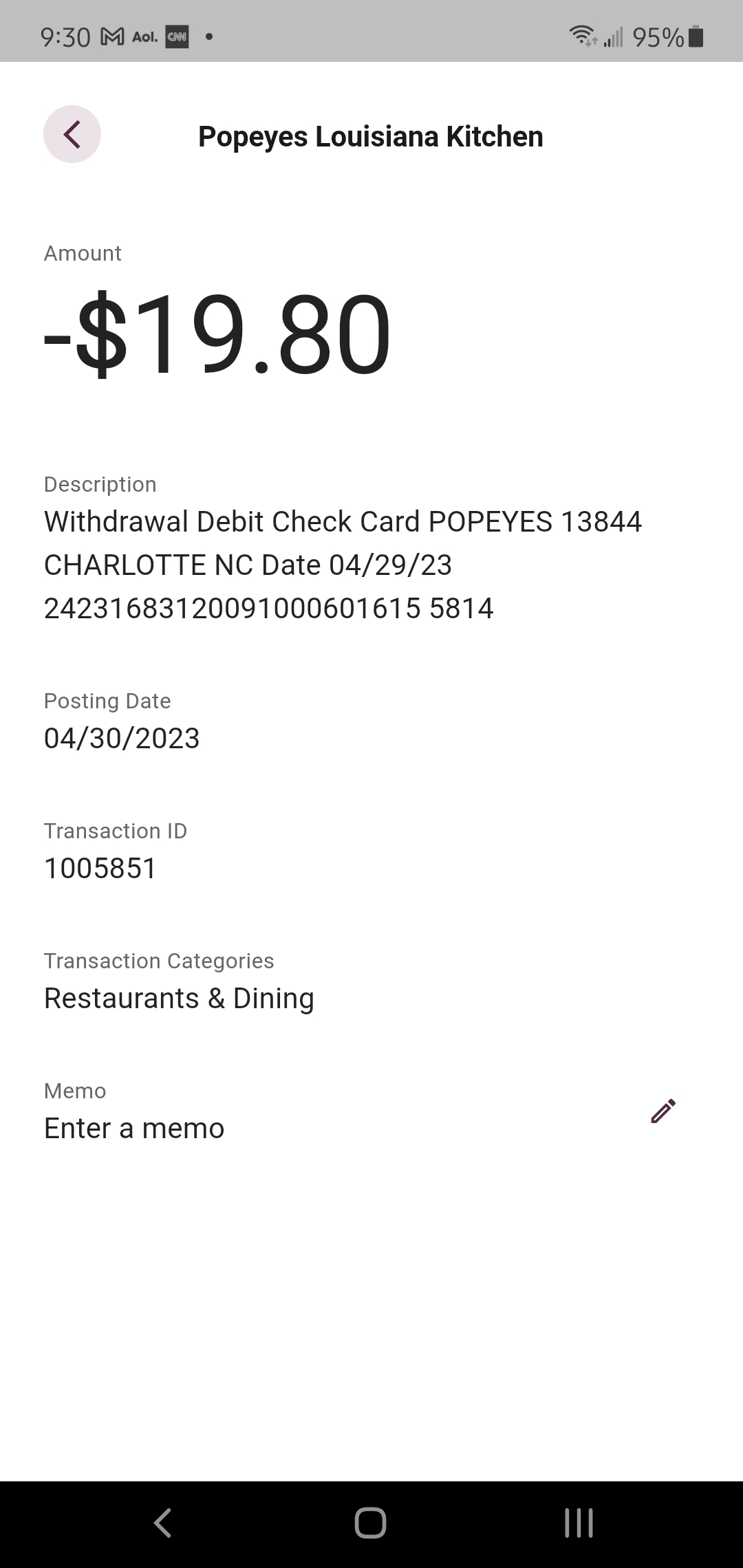Select the pencil icon to edit memo
This screenshot has height=1568, width=743.
(662, 1111)
